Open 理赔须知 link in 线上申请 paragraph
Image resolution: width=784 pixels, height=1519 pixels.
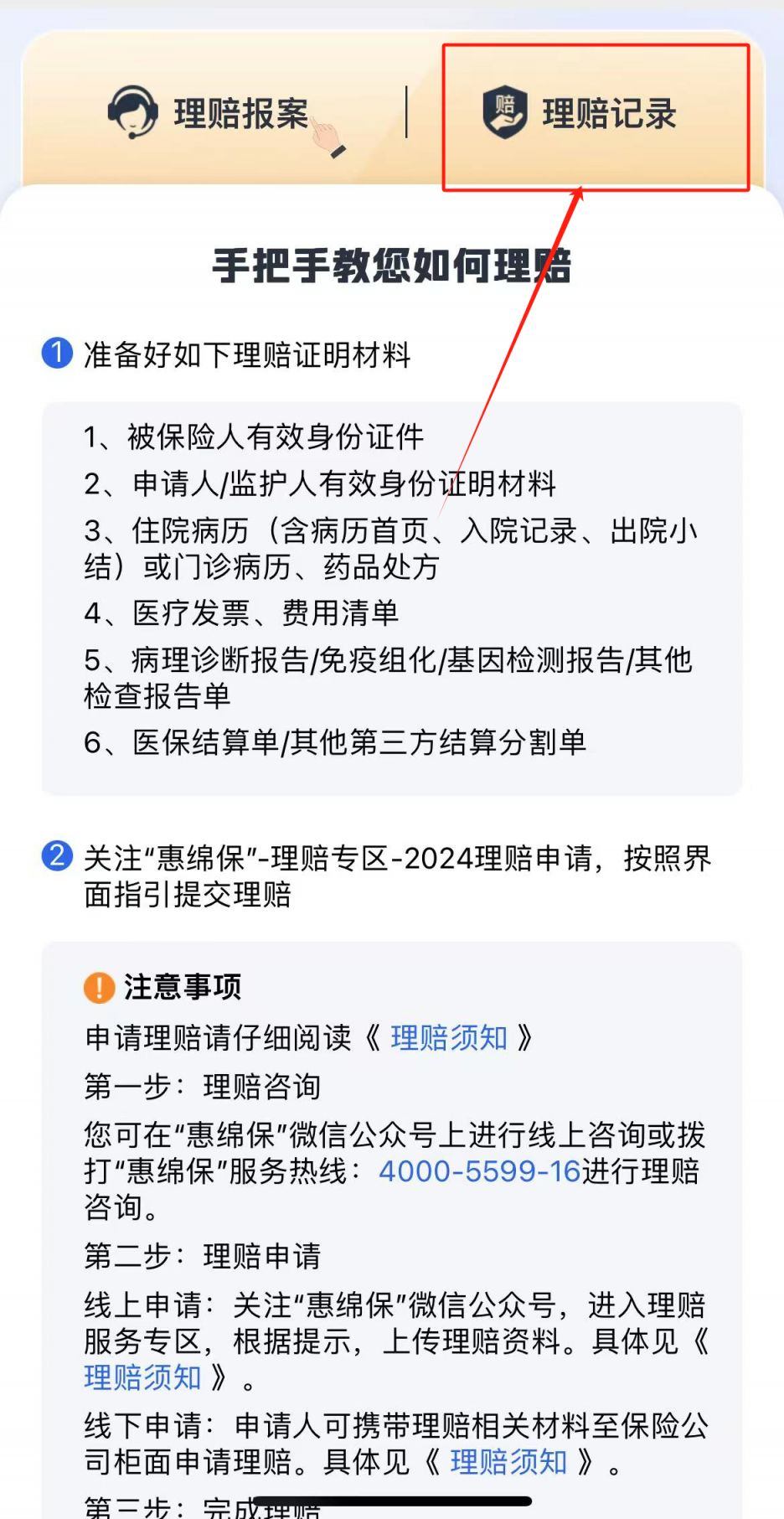[142, 1377]
